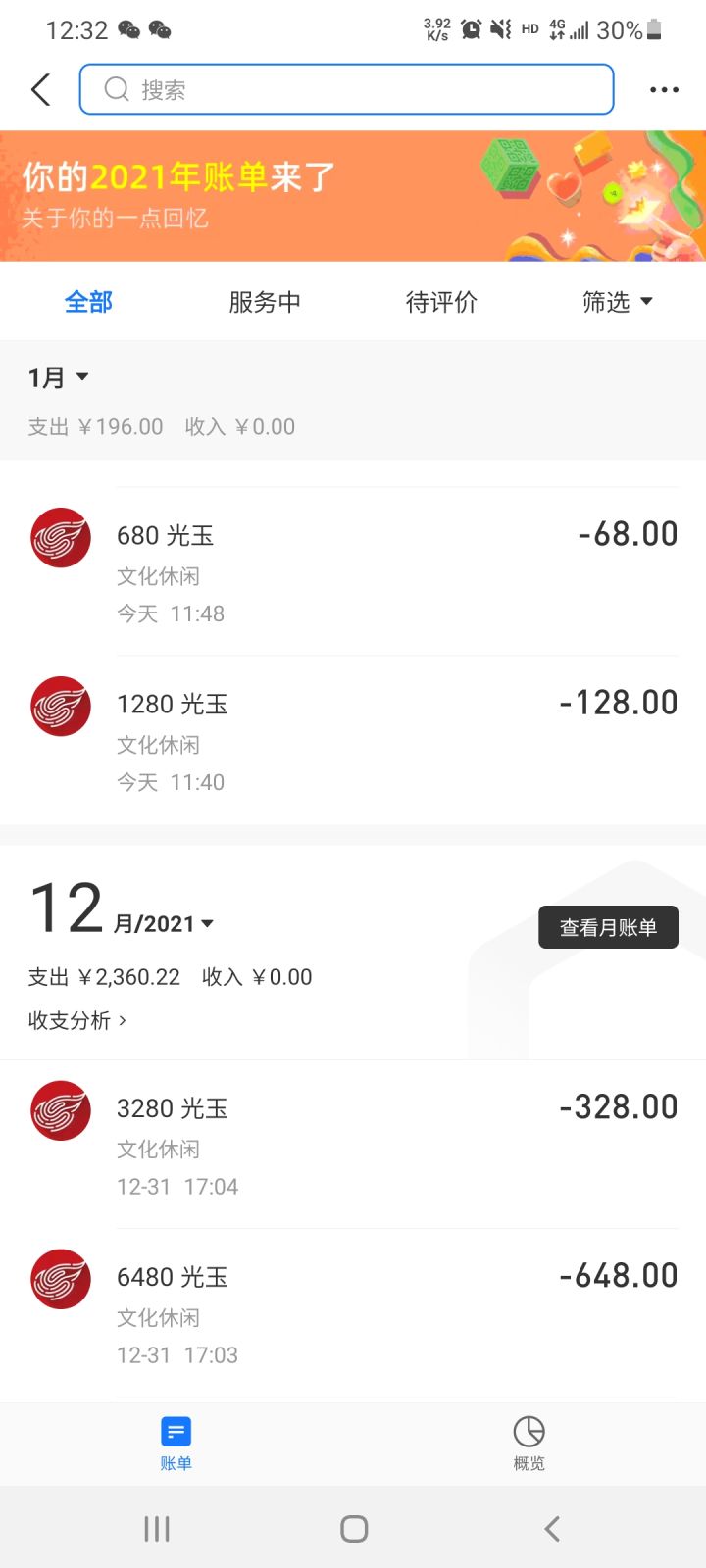Viewport: 706px width, 1568px height.
Task: Open the 3280 光玉 transaction
Action: click(353, 1145)
